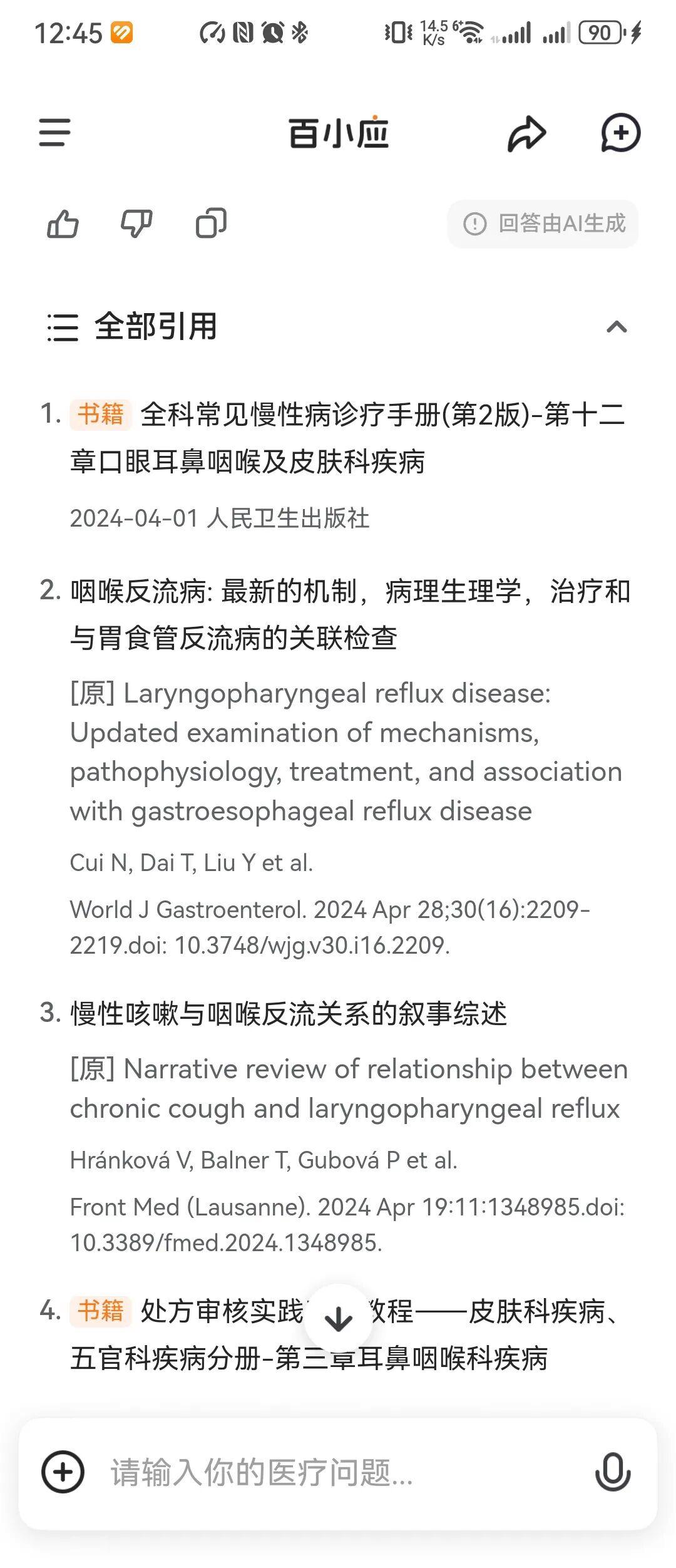The width and height of the screenshot is (676, 1568).
Task: Jump to bottom with down arrow
Action: [339, 1319]
